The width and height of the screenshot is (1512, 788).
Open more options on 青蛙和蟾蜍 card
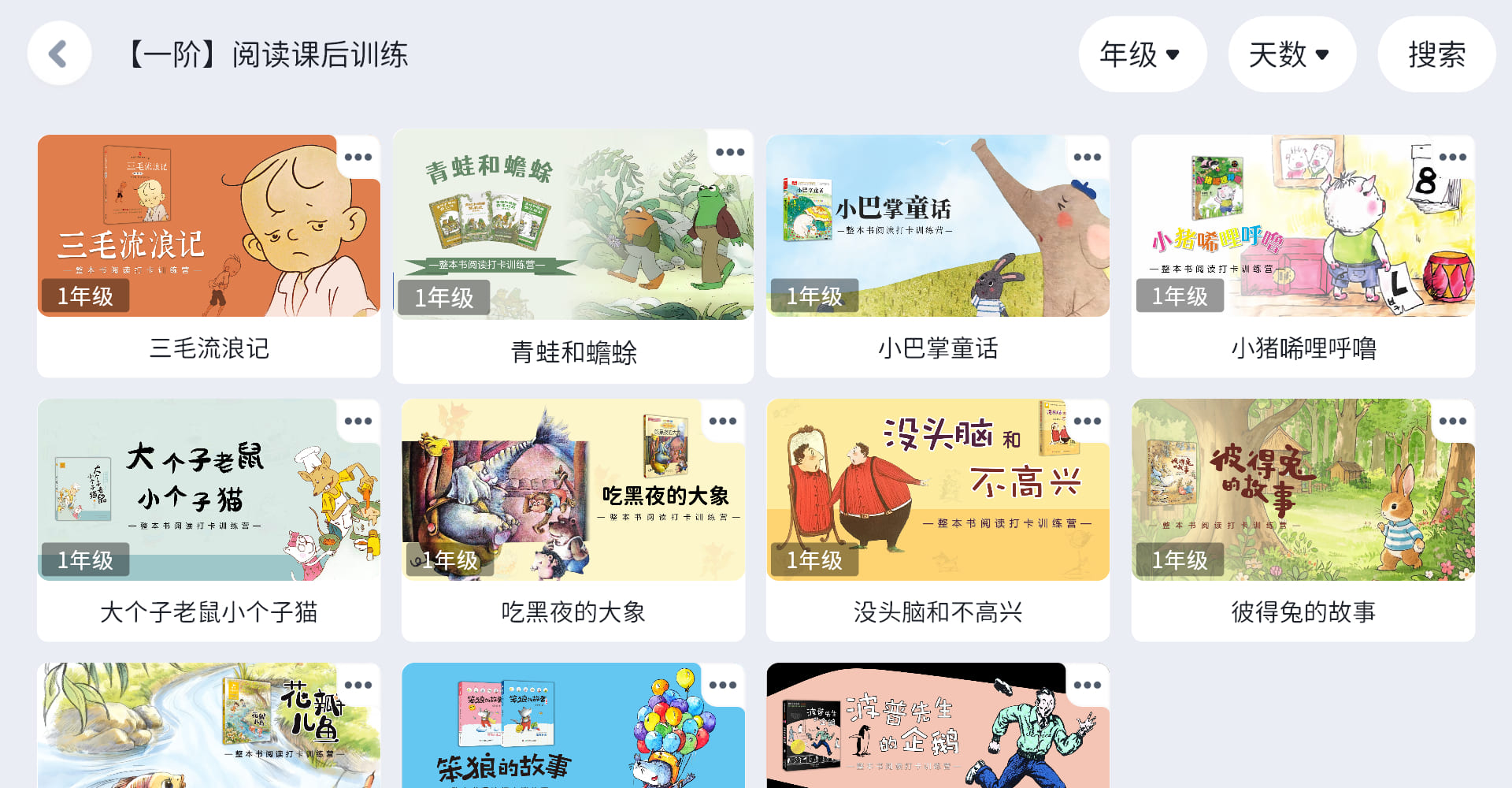coord(730,152)
